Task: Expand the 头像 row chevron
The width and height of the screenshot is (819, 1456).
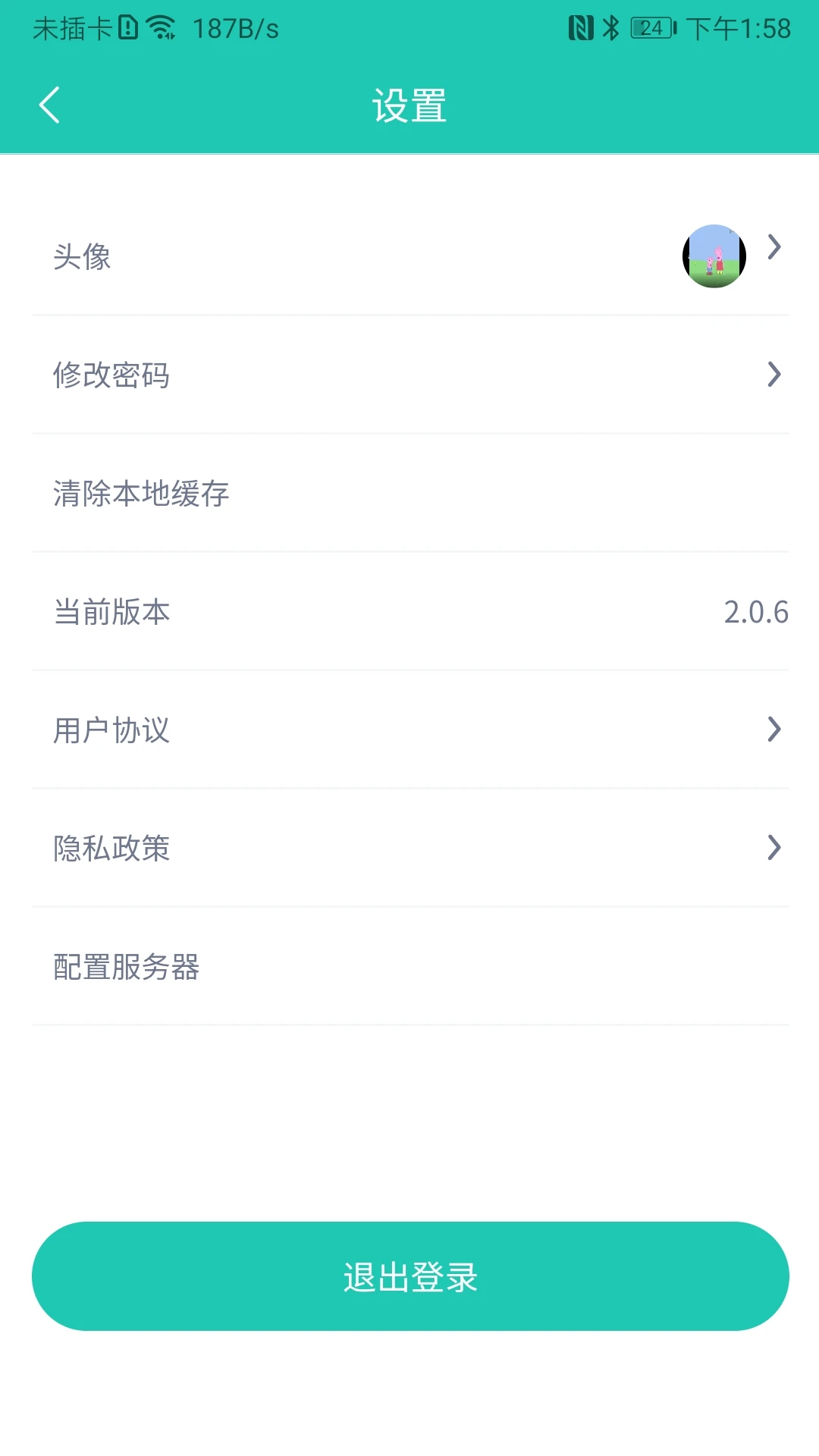Action: [x=774, y=247]
